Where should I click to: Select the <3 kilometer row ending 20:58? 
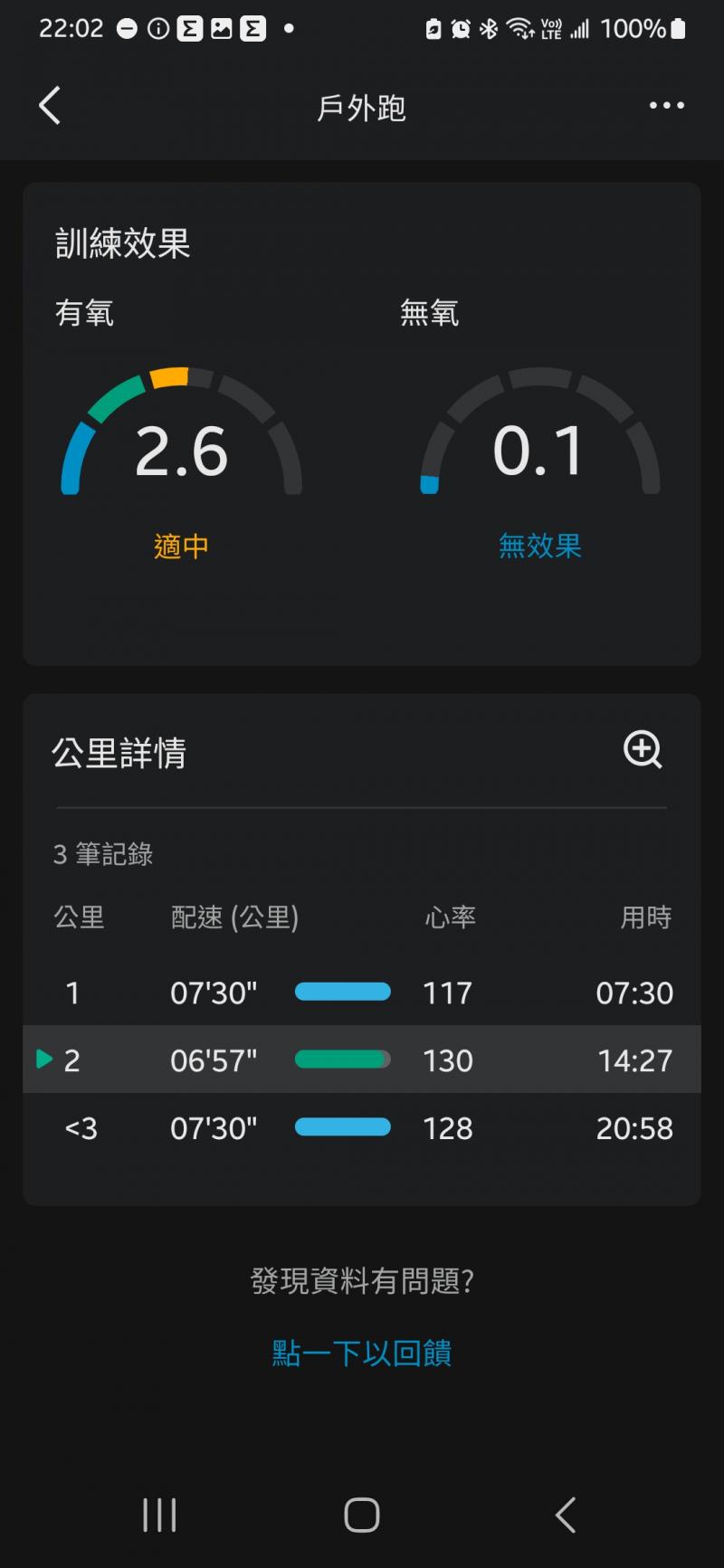362,1128
